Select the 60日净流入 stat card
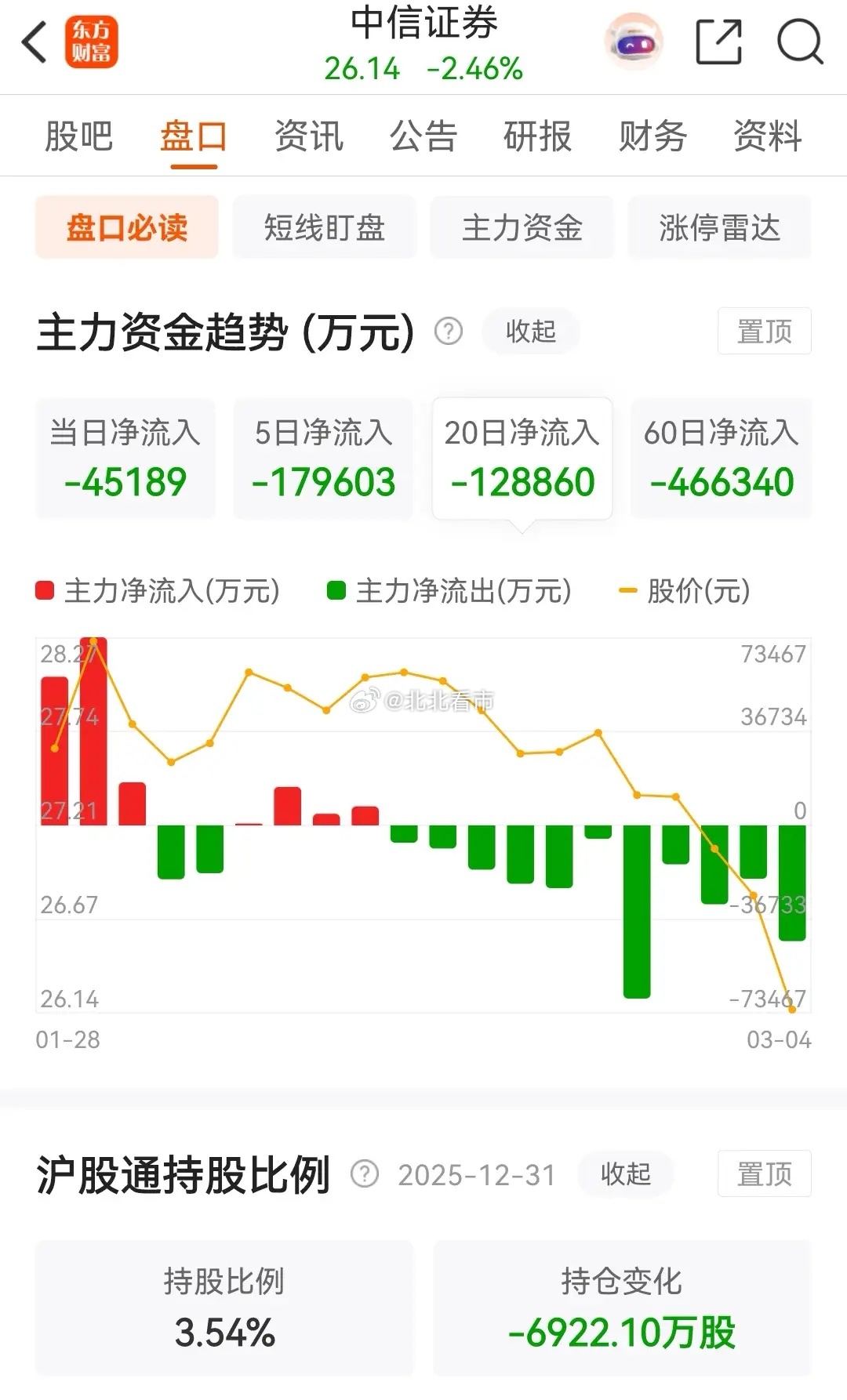847x1400 pixels. [x=720, y=459]
